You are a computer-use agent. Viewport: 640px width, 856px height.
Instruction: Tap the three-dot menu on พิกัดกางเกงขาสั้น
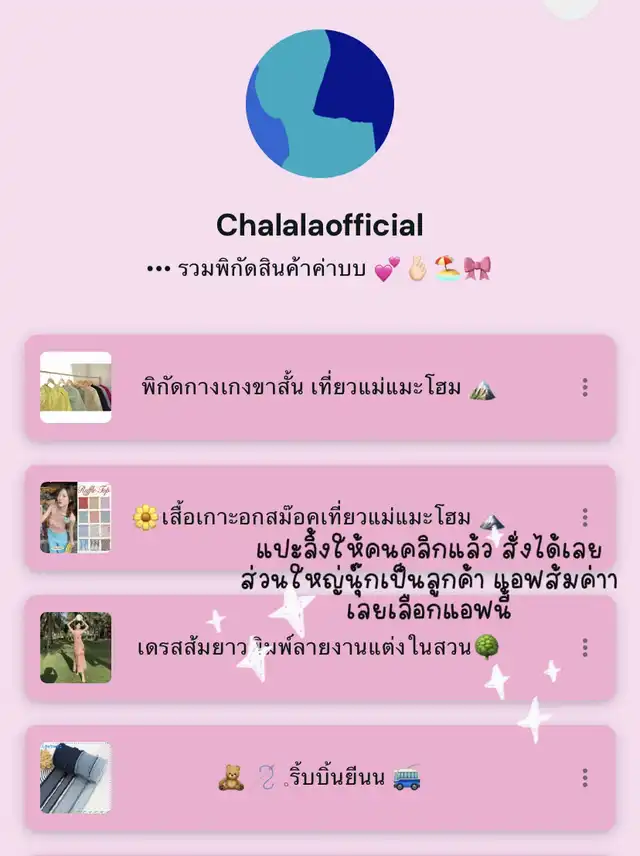(585, 388)
